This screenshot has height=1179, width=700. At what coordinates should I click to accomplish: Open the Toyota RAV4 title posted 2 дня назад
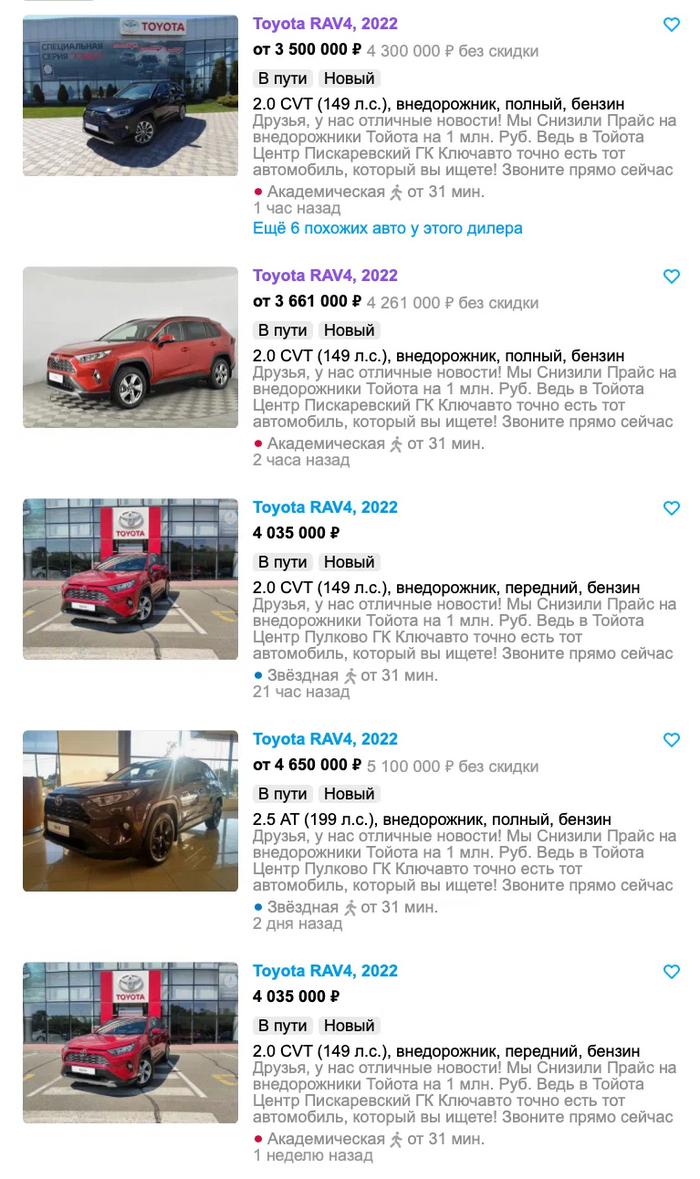(x=325, y=740)
